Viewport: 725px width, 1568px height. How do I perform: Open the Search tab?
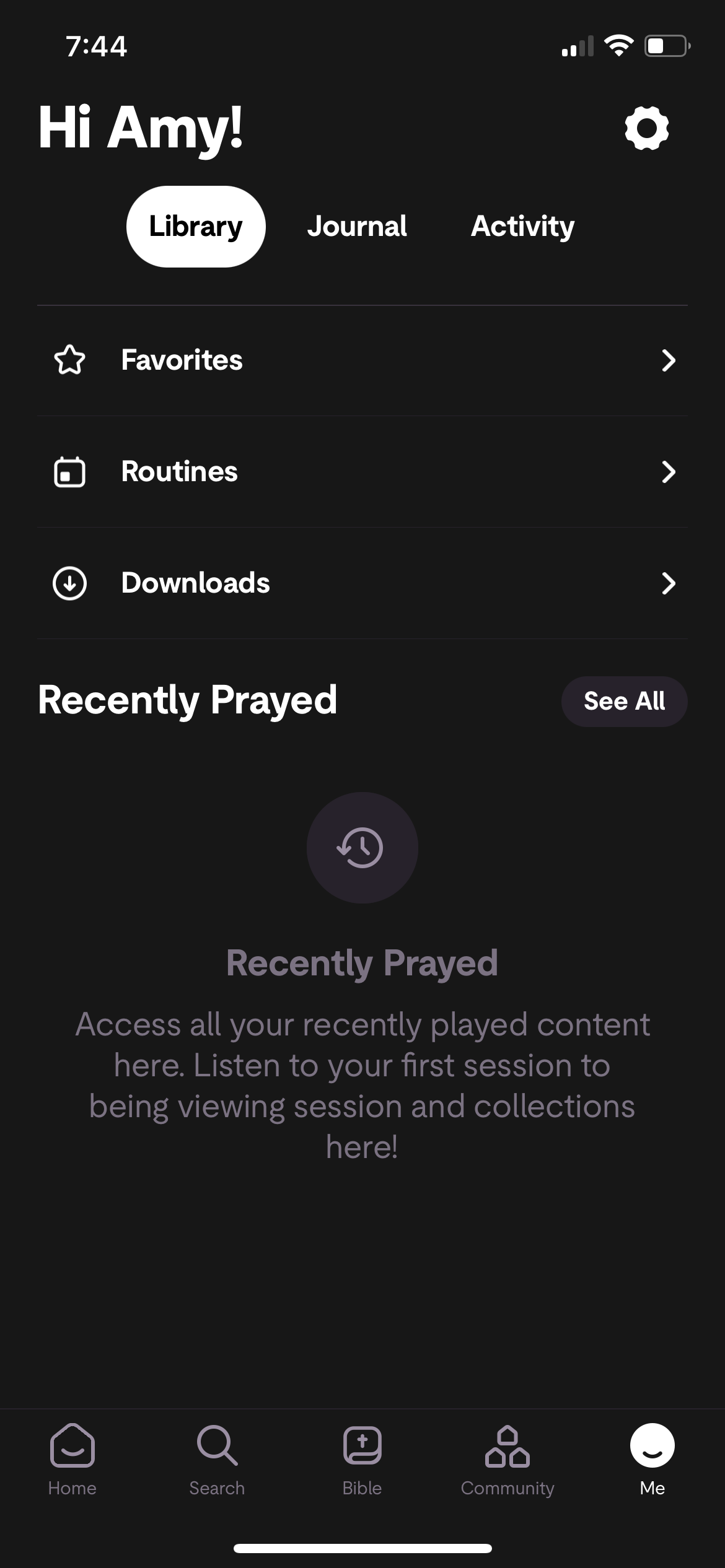(217, 1458)
